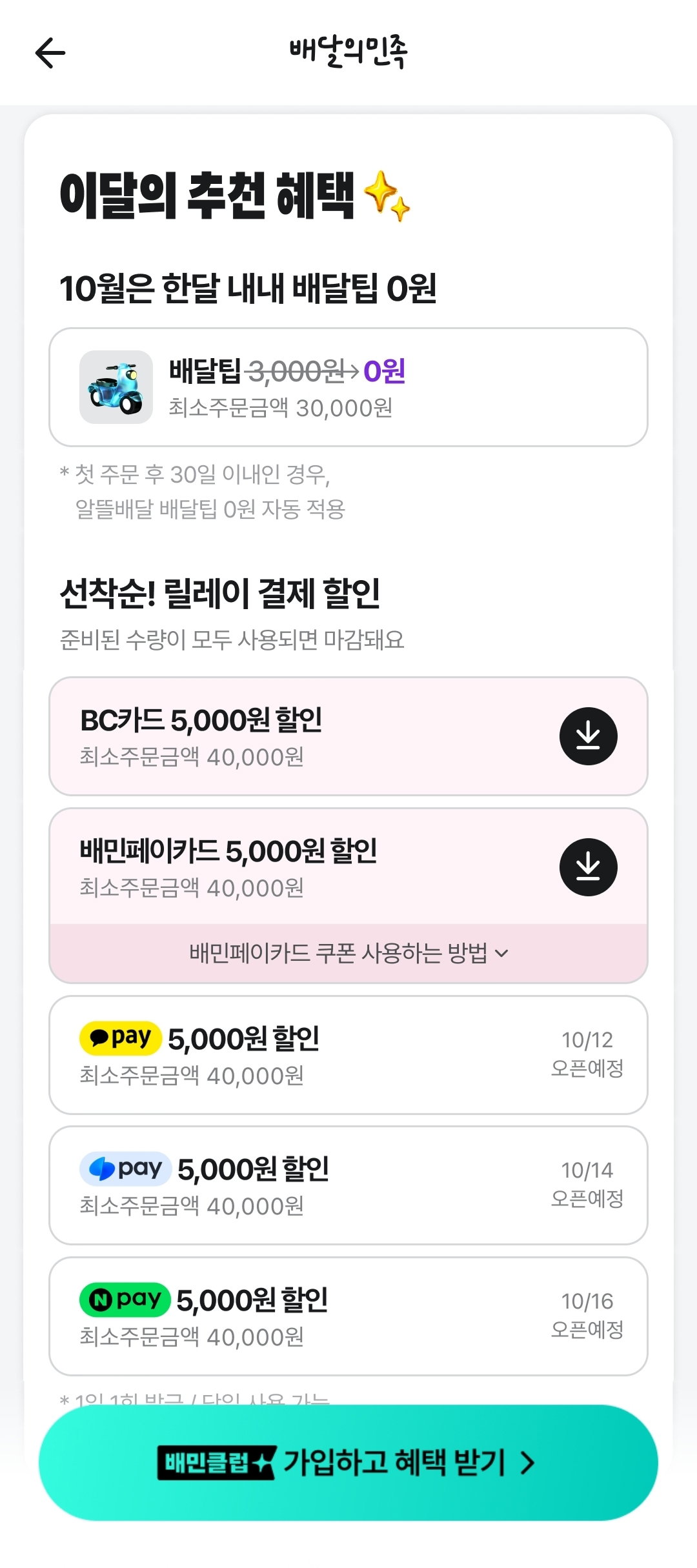The width and height of the screenshot is (697, 1568).
Task: Download the BC카드 5,000원 할인 coupon
Action: tap(588, 736)
